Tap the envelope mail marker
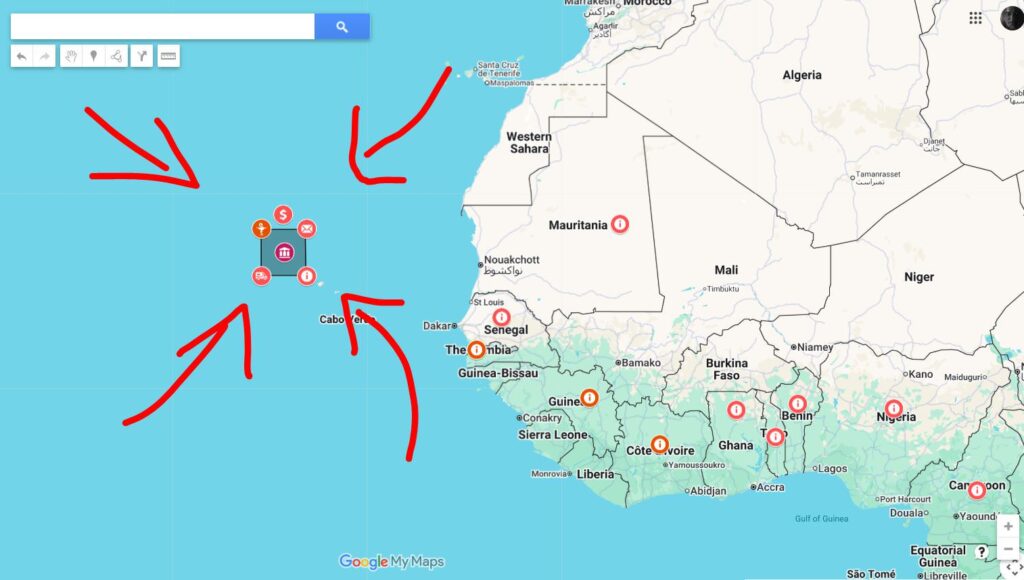Viewport: 1024px width, 580px height. point(307,229)
